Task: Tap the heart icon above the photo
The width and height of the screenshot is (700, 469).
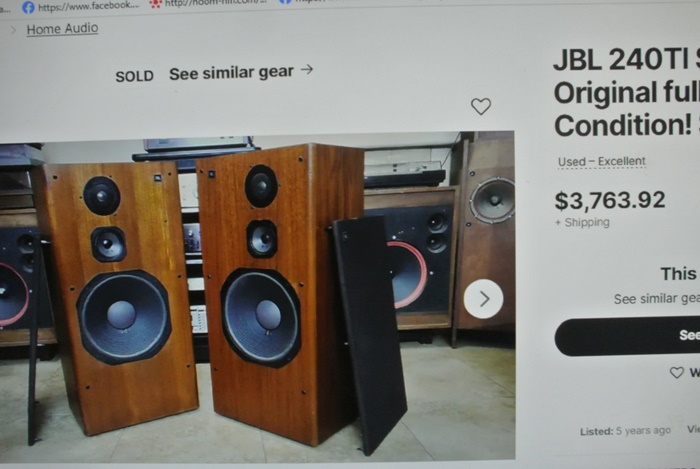Action: coord(481,106)
